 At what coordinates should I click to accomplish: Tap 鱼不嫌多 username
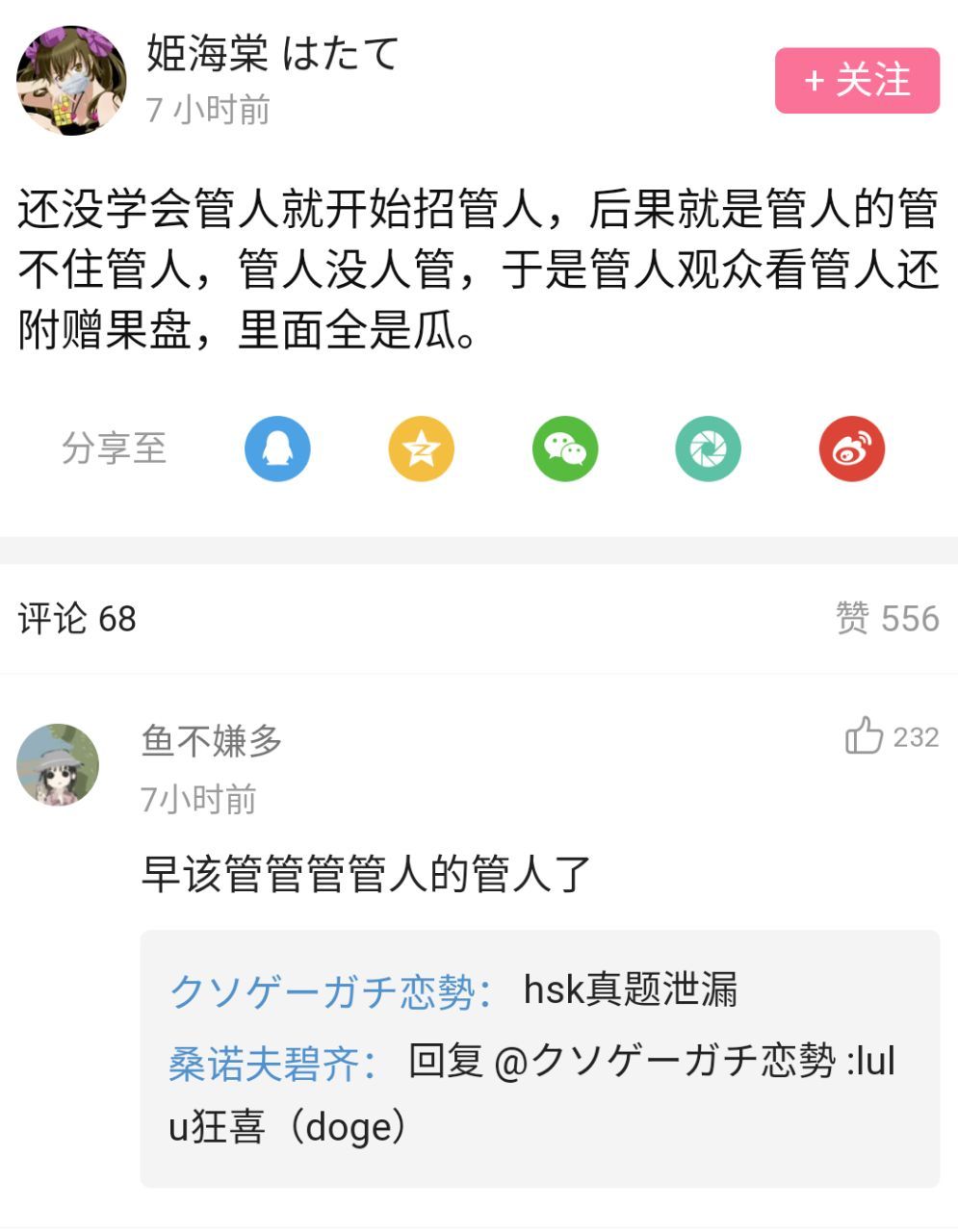click(212, 741)
